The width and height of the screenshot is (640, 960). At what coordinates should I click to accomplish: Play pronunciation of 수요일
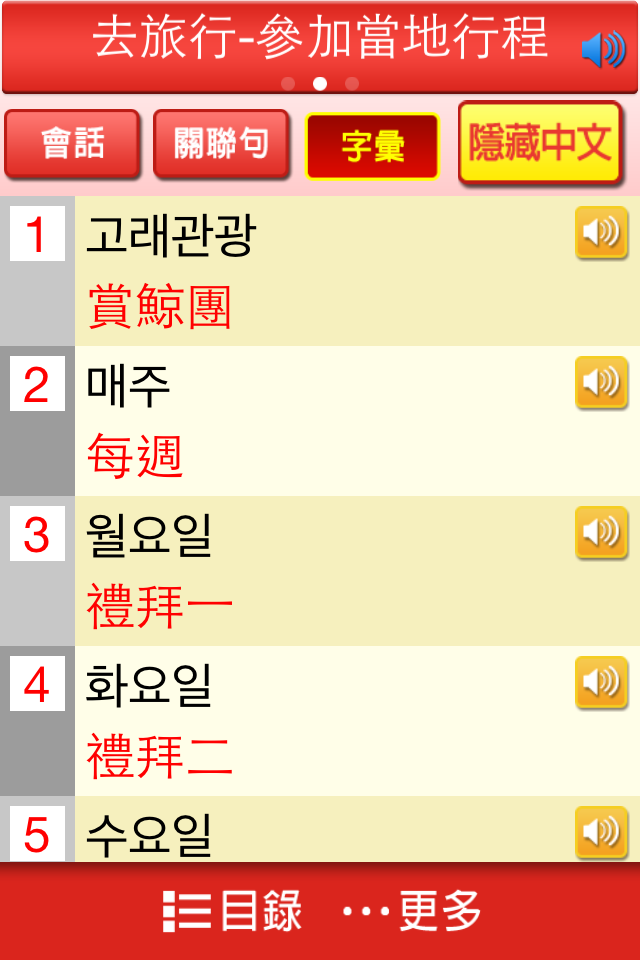pyautogui.click(x=601, y=833)
